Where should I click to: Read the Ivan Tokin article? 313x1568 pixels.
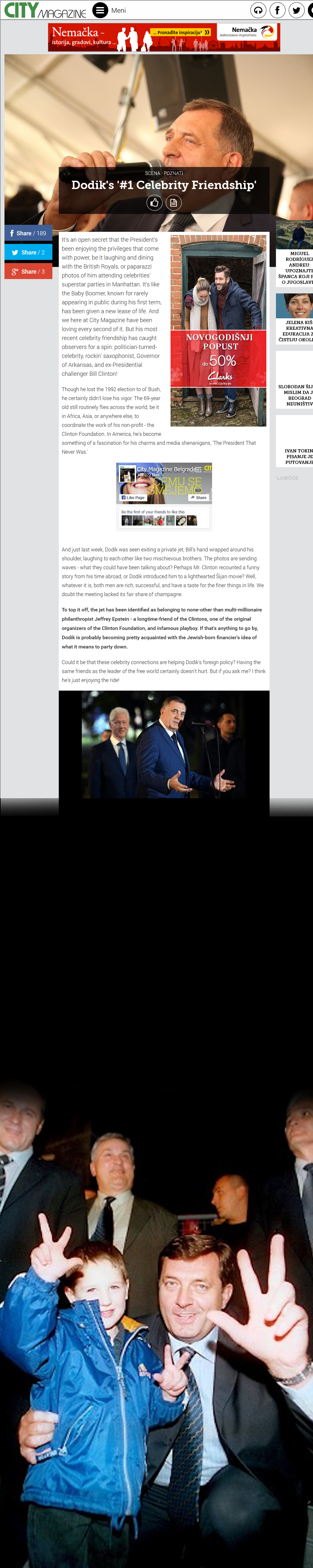pos(297,456)
